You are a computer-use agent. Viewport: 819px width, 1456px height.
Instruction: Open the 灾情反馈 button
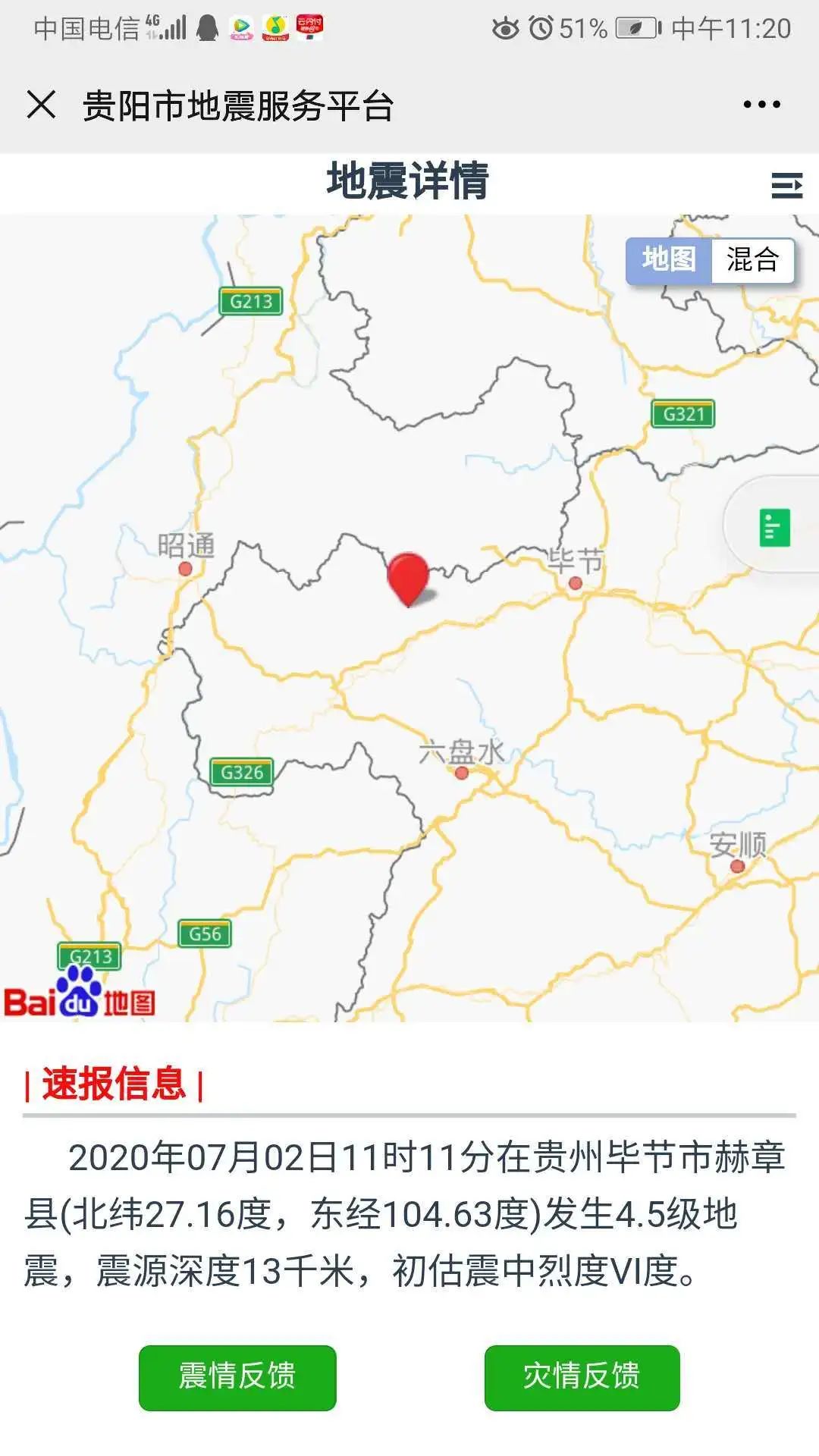[x=582, y=1378]
